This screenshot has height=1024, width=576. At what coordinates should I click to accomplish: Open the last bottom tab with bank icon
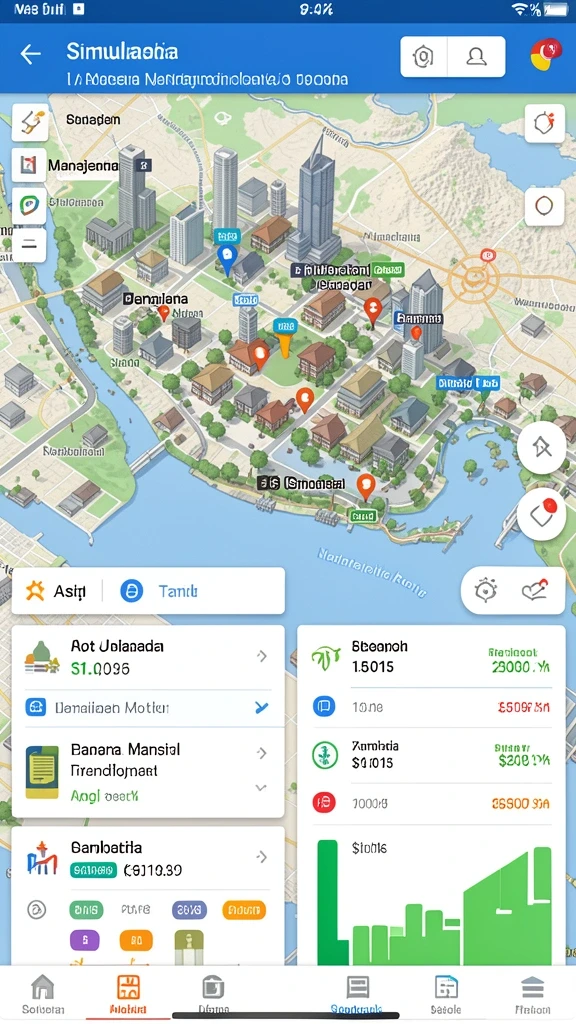(532, 995)
